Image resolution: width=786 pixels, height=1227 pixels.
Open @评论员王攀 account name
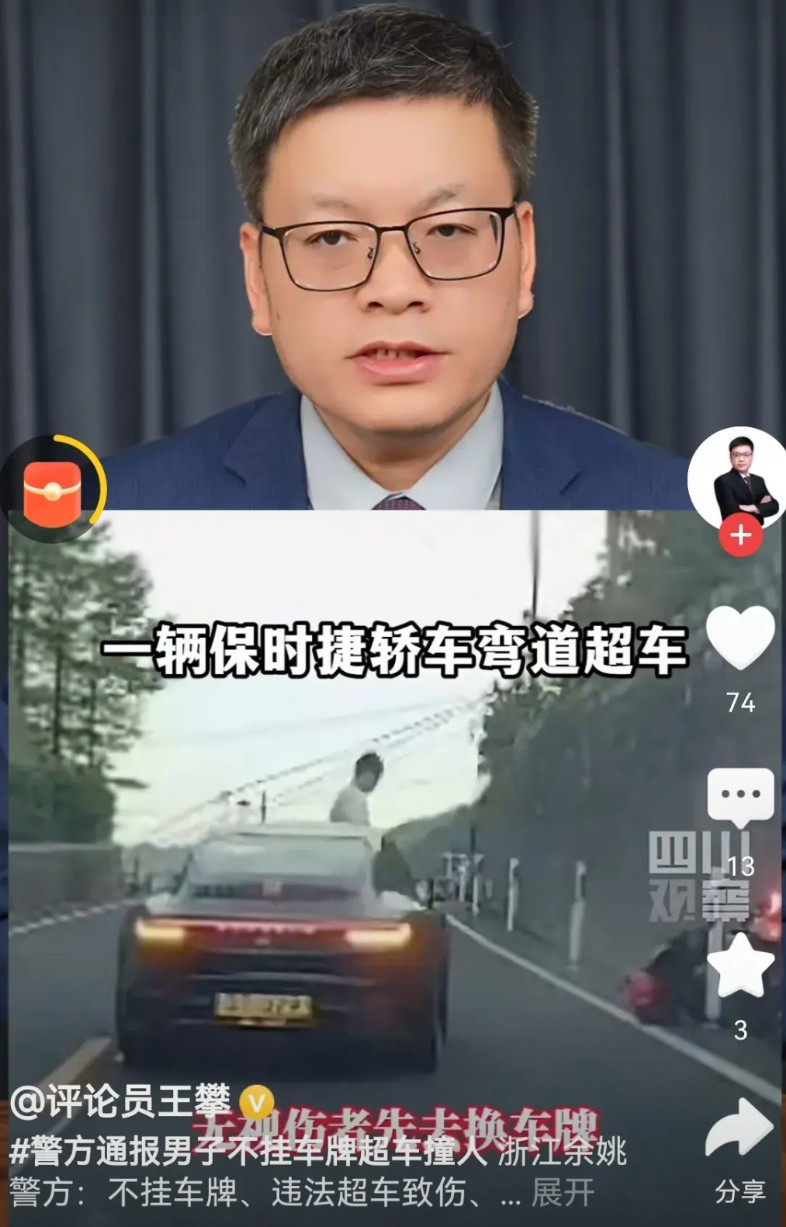coord(120,1101)
